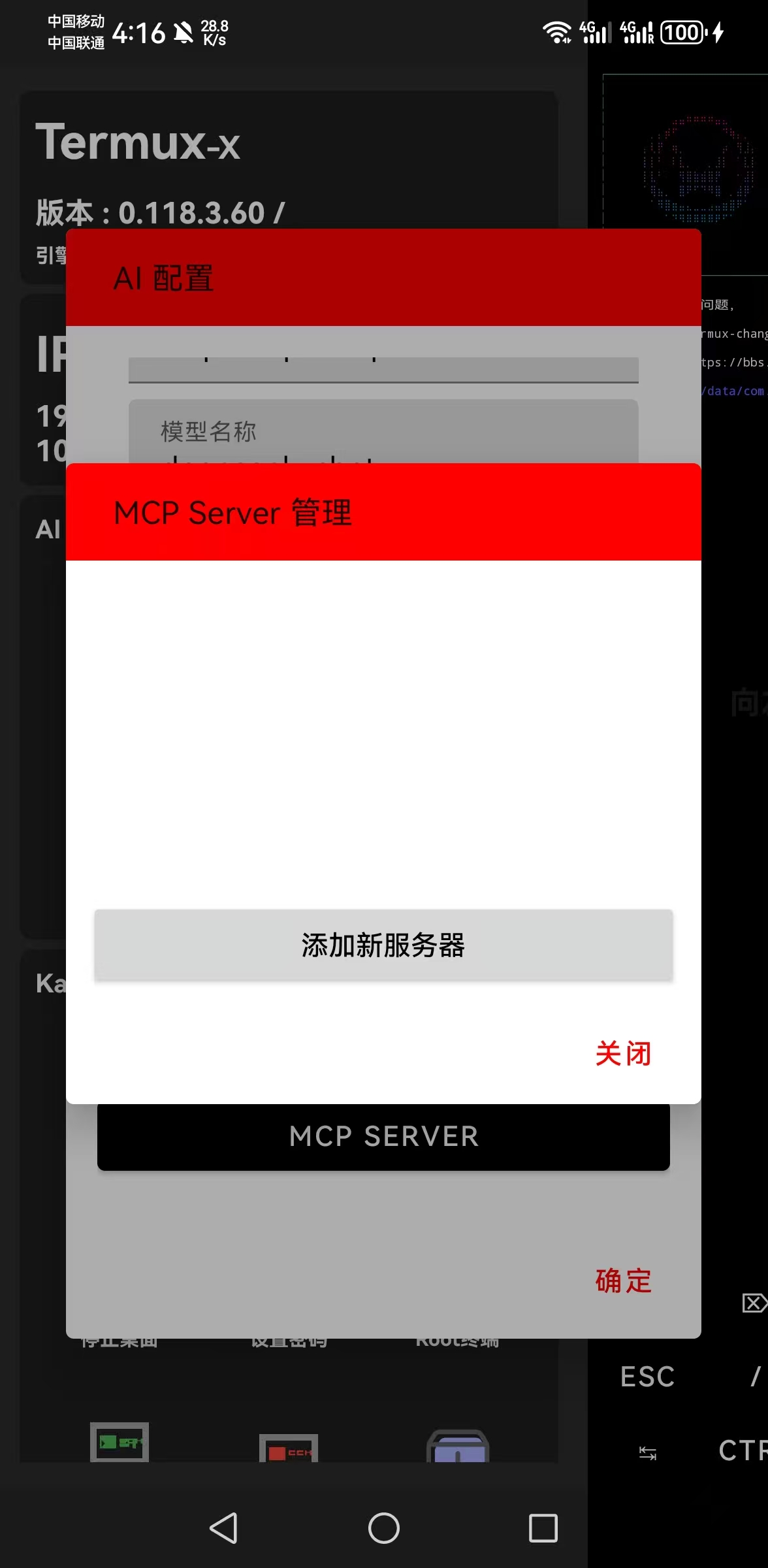Screen dimensions: 768x1568
Task: Return to the home screen
Action: (384, 1528)
